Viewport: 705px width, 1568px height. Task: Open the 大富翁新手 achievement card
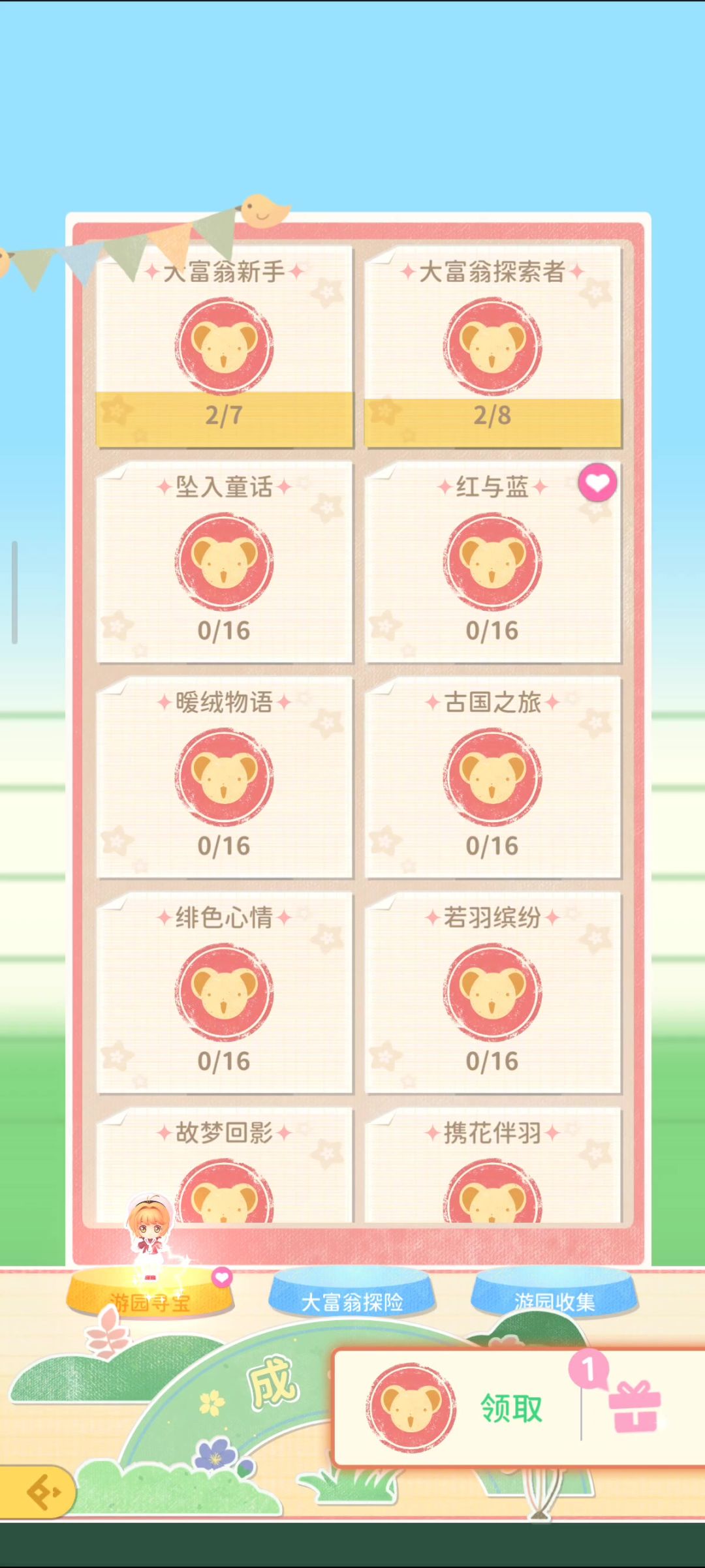click(224, 346)
